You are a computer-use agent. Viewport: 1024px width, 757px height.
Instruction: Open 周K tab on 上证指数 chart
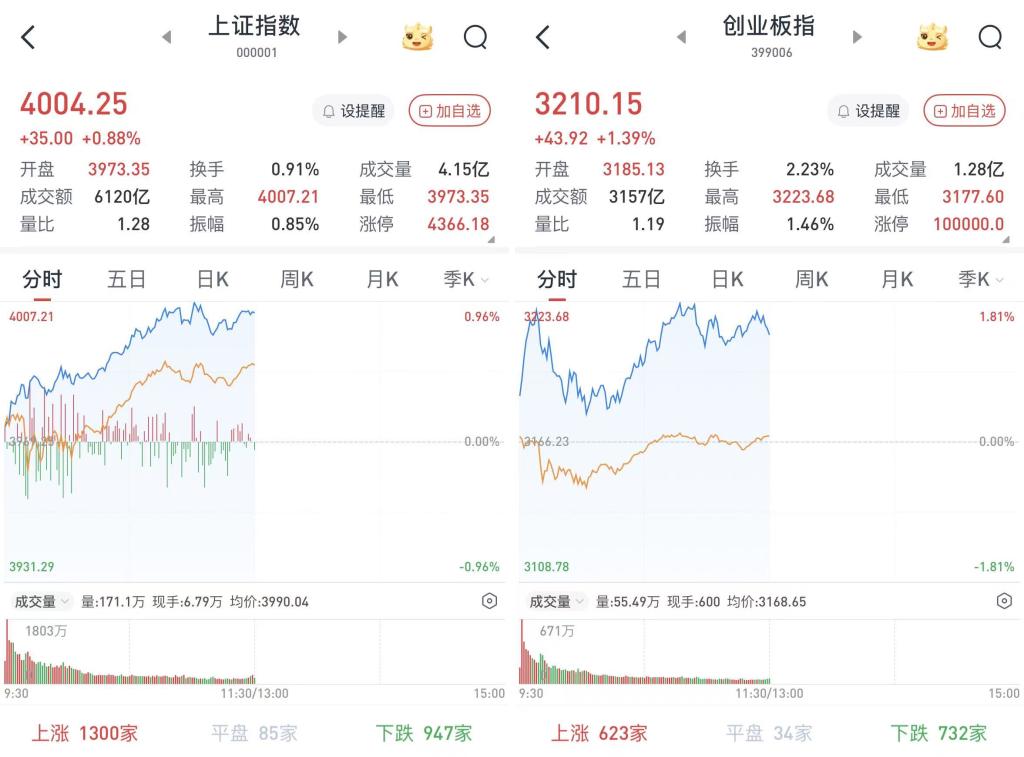[297, 280]
